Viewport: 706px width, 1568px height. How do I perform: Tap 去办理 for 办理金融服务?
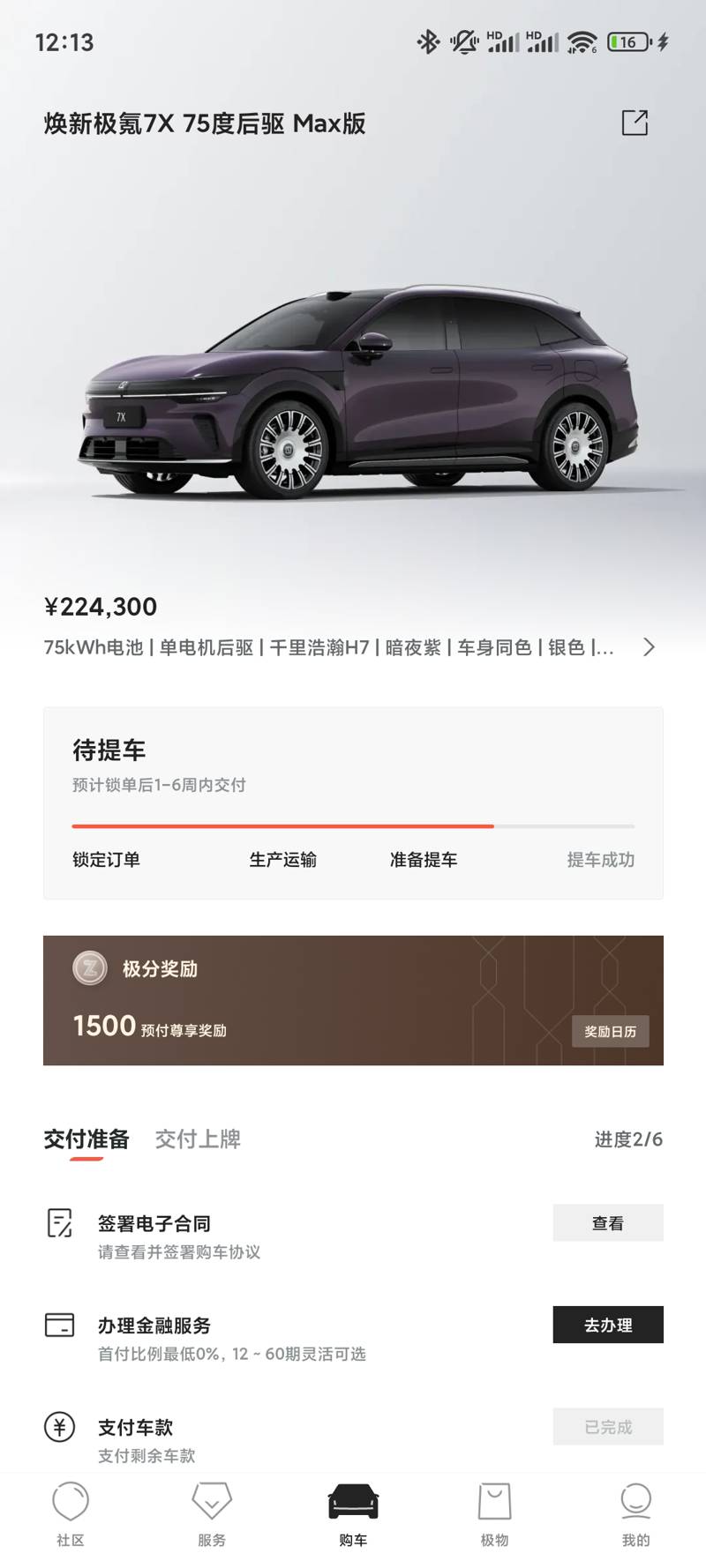point(607,1325)
